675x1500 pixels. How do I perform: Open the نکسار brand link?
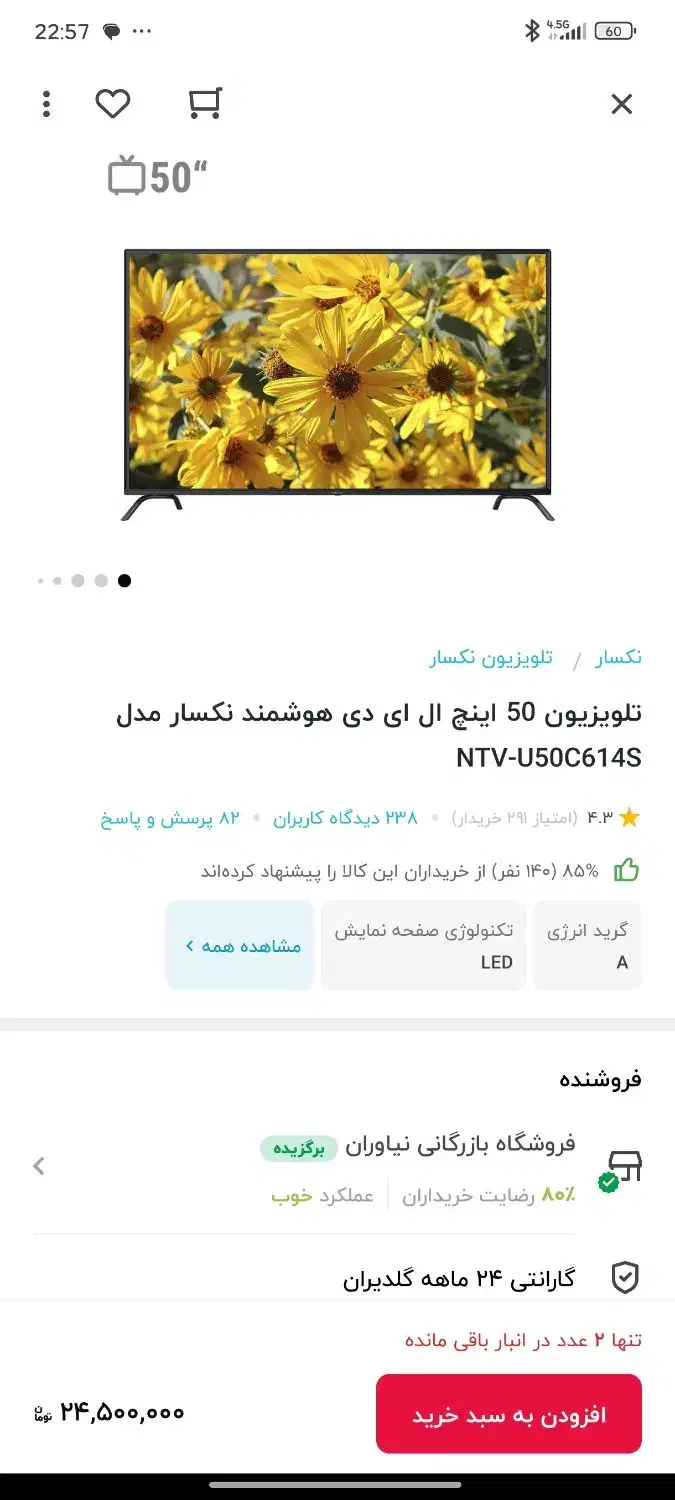[x=618, y=658]
